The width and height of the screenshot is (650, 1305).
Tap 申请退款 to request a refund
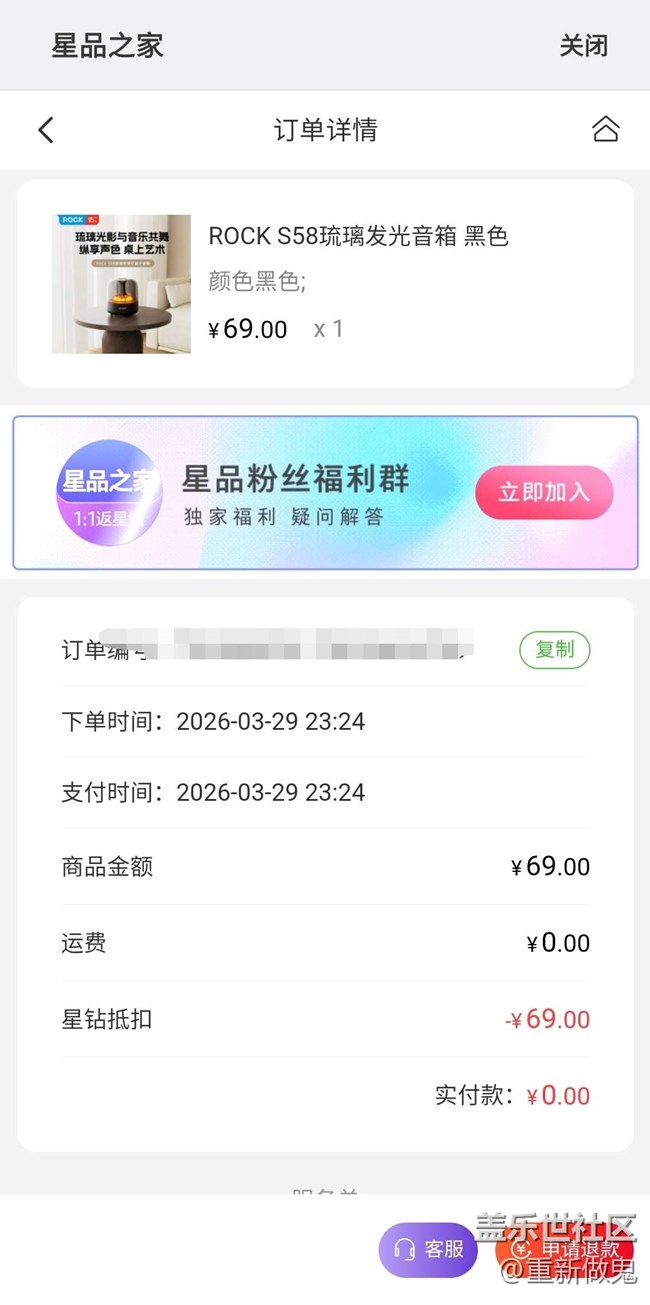565,1250
